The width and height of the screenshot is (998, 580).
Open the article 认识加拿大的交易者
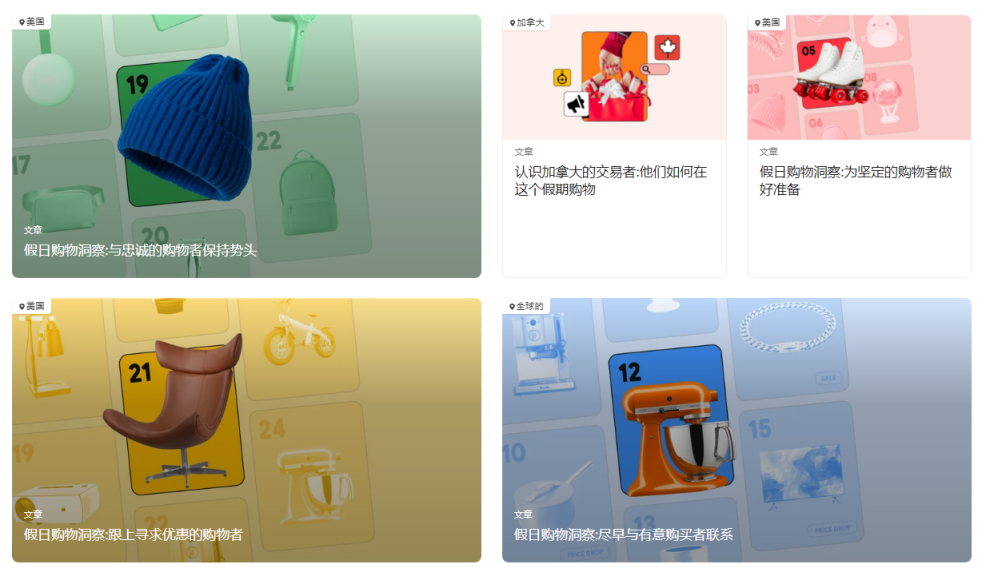coord(611,180)
